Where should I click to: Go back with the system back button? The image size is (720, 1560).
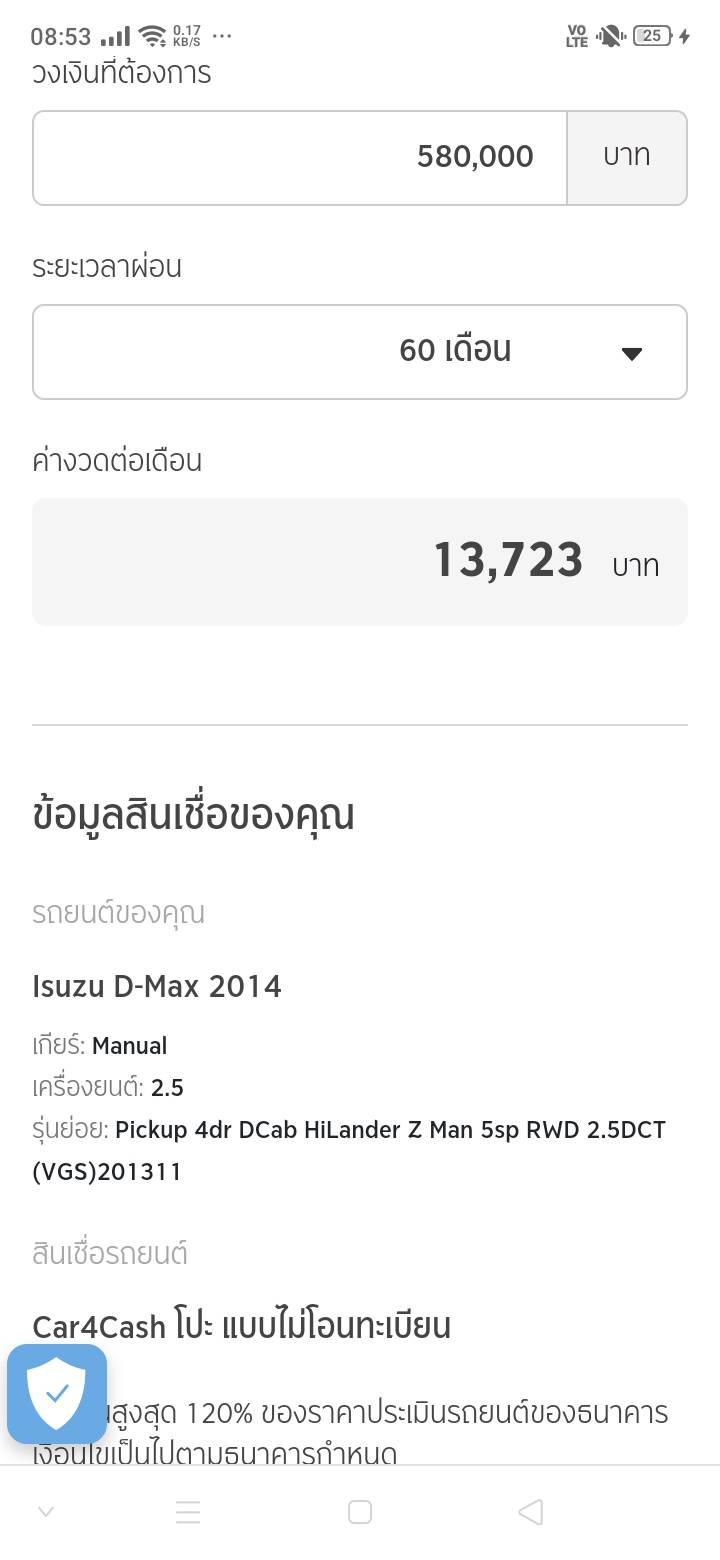pyautogui.click(x=531, y=1512)
